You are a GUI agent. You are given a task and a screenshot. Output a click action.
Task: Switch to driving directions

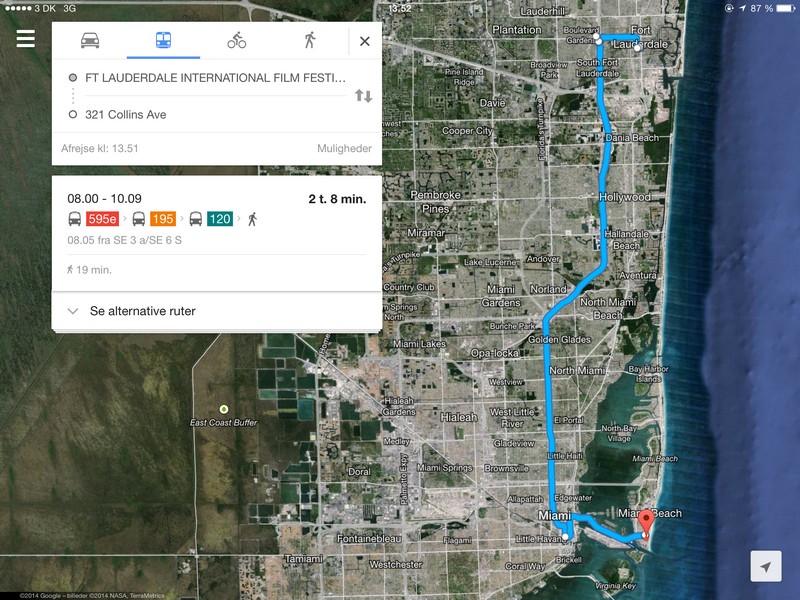(90, 41)
